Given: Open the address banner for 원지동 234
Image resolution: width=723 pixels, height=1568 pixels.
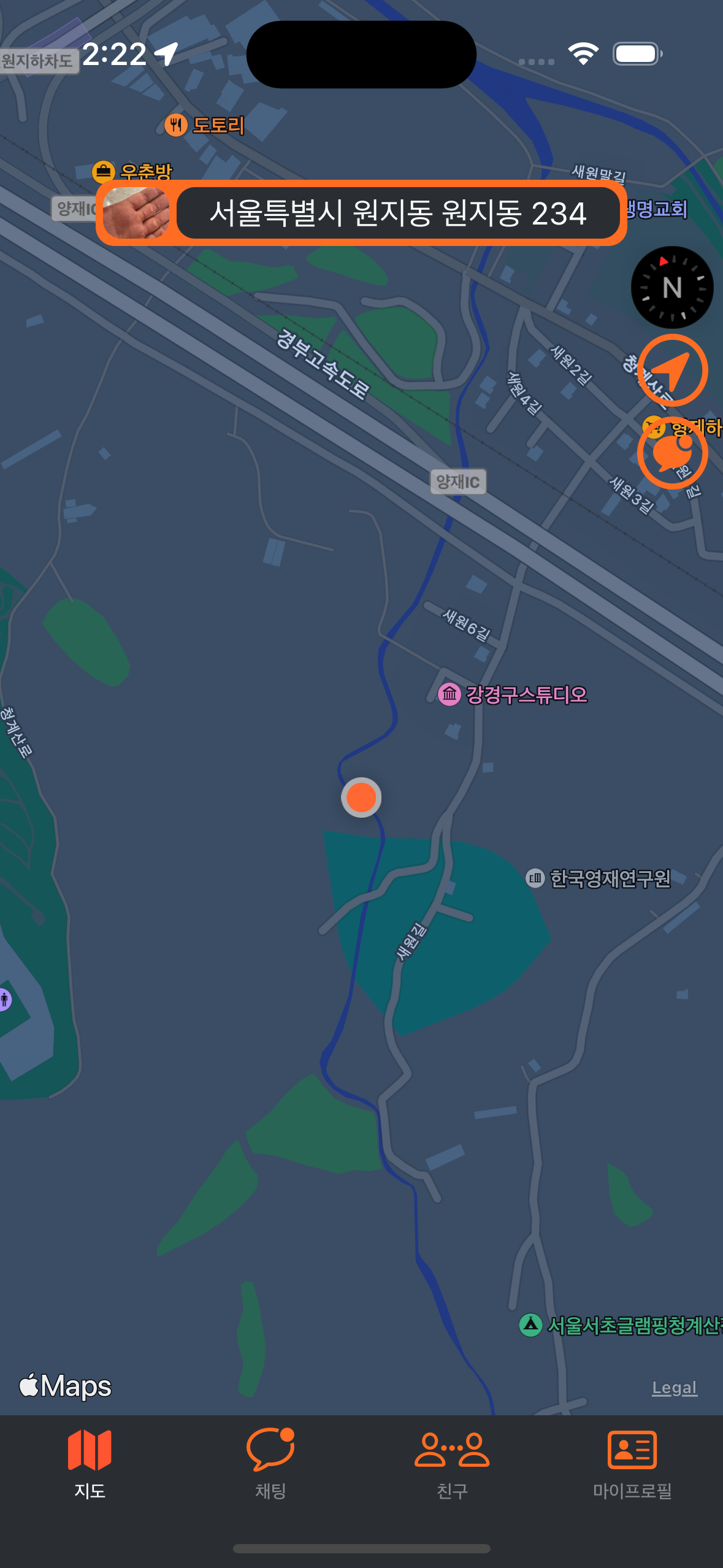Looking at the screenshot, I should tap(397, 213).
